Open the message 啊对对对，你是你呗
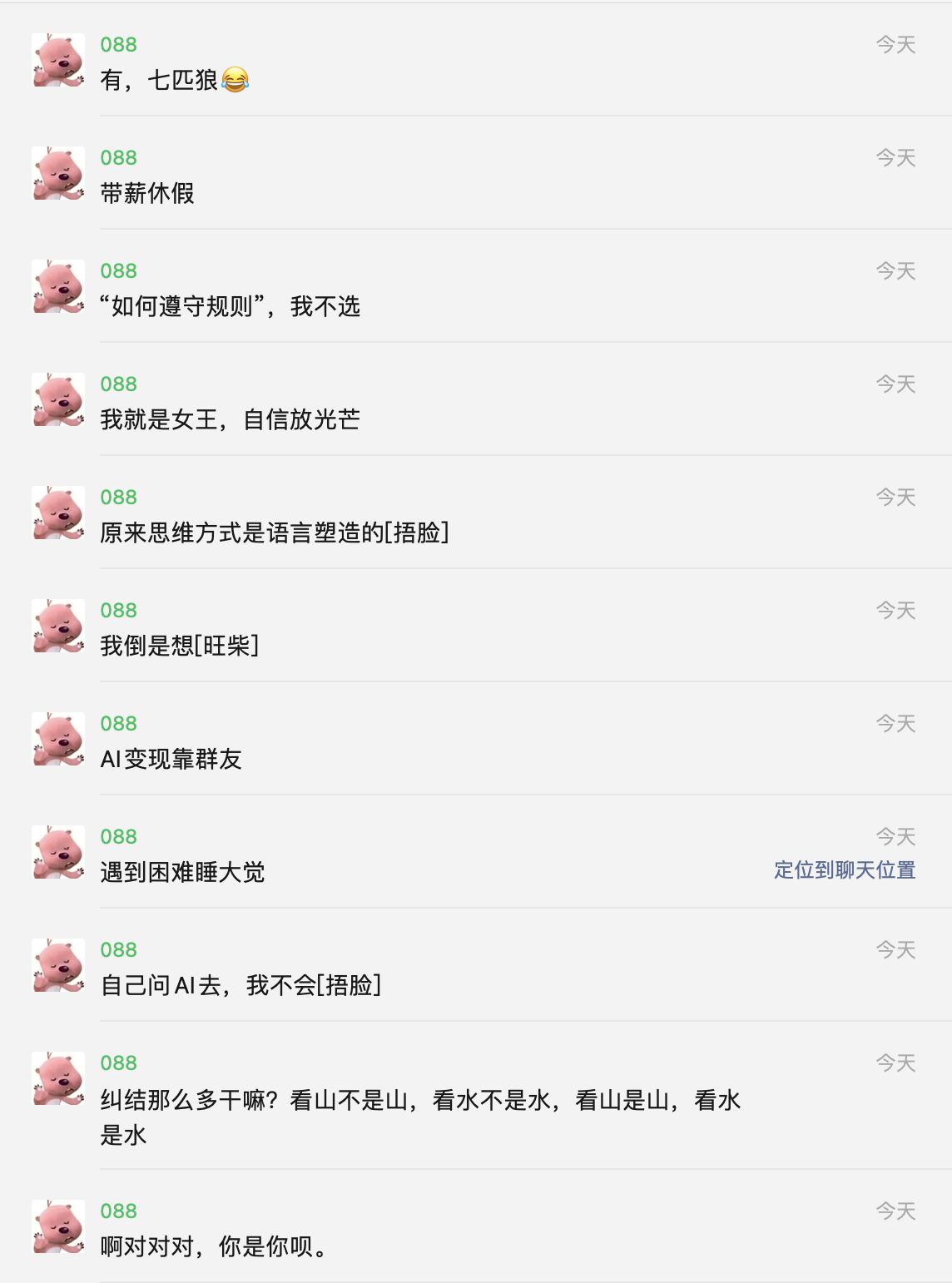Viewport: 952px width, 1283px height. tap(214, 1246)
